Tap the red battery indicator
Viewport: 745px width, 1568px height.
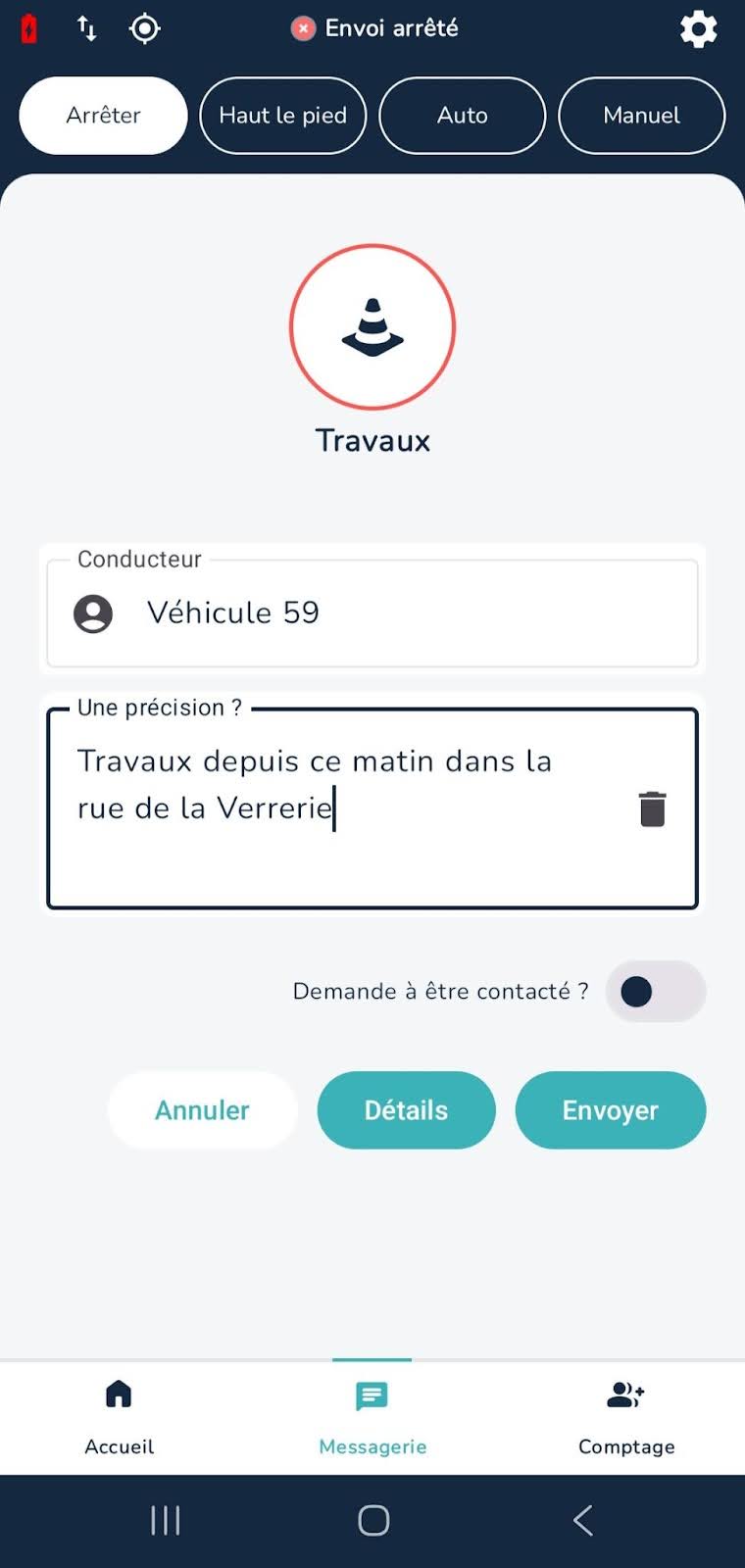click(x=28, y=28)
